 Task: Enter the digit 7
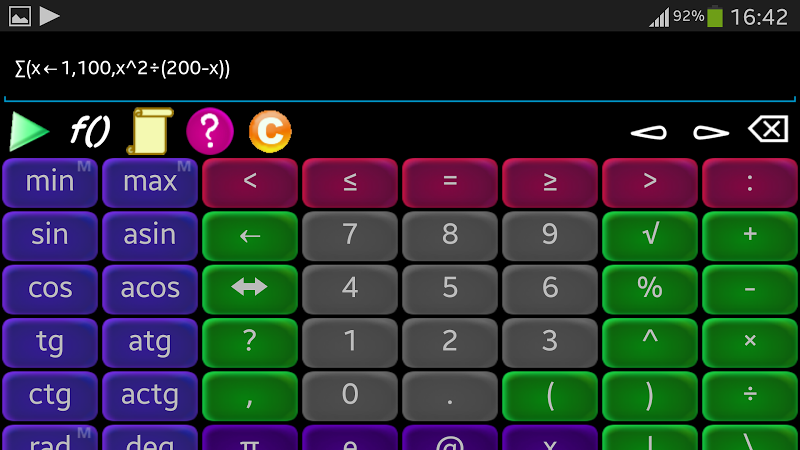tap(350, 235)
